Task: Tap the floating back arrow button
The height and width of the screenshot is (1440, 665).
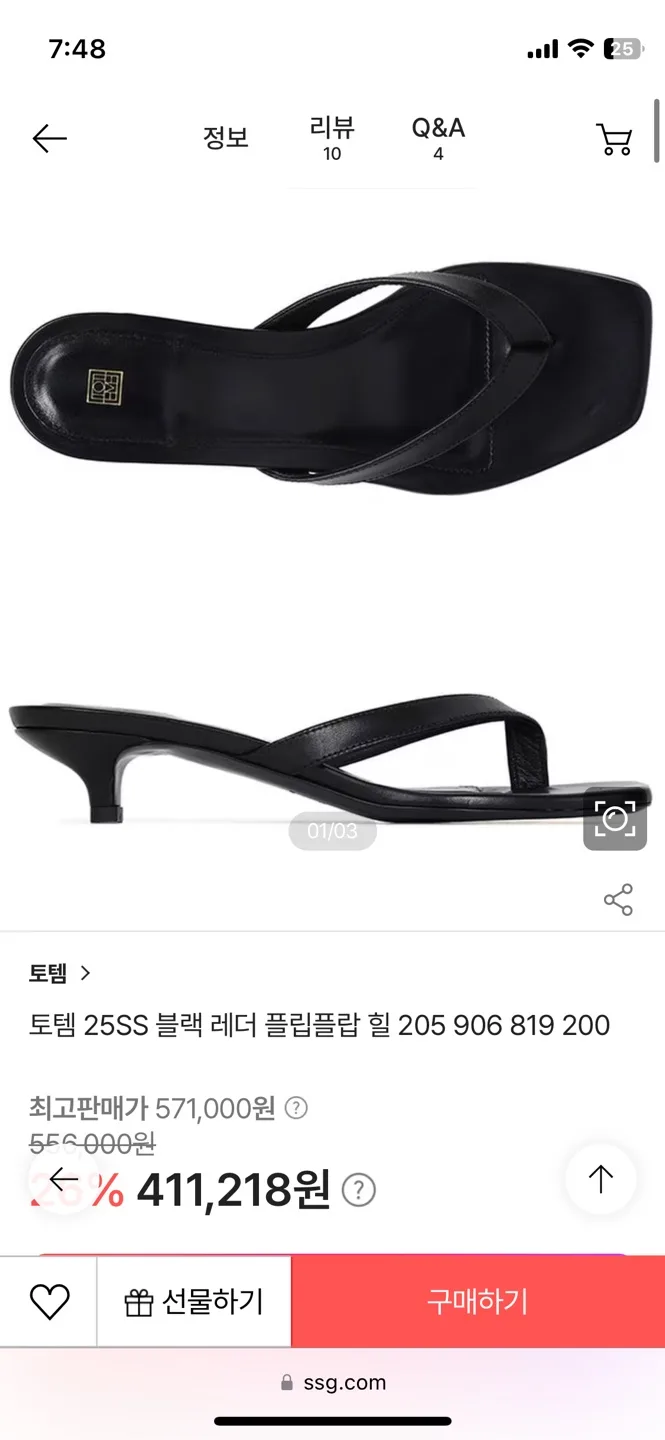Action: [63, 1178]
